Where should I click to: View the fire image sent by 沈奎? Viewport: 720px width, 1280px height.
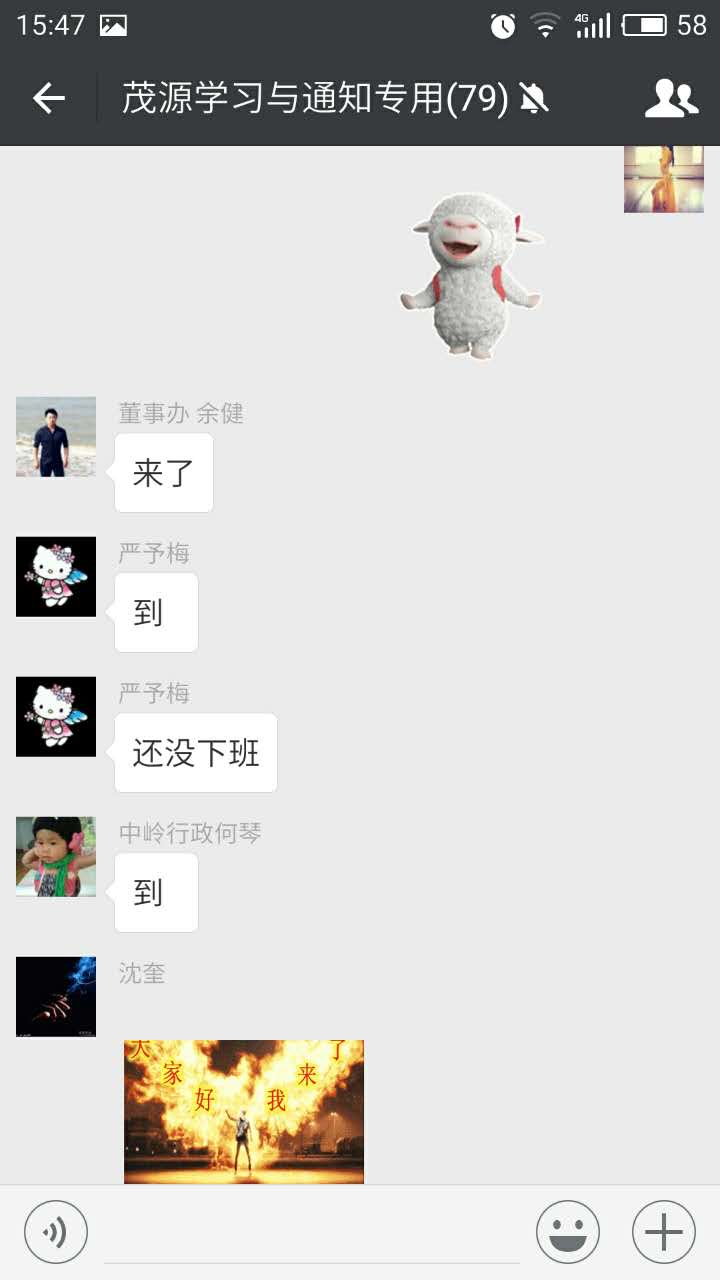click(244, 1110)
